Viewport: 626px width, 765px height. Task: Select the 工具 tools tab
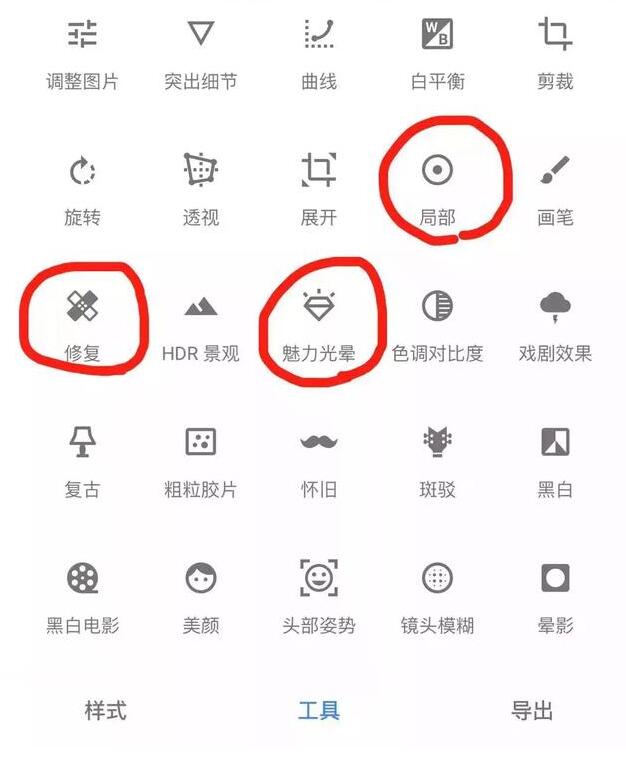pyautogui.click(x=319, y=711)
